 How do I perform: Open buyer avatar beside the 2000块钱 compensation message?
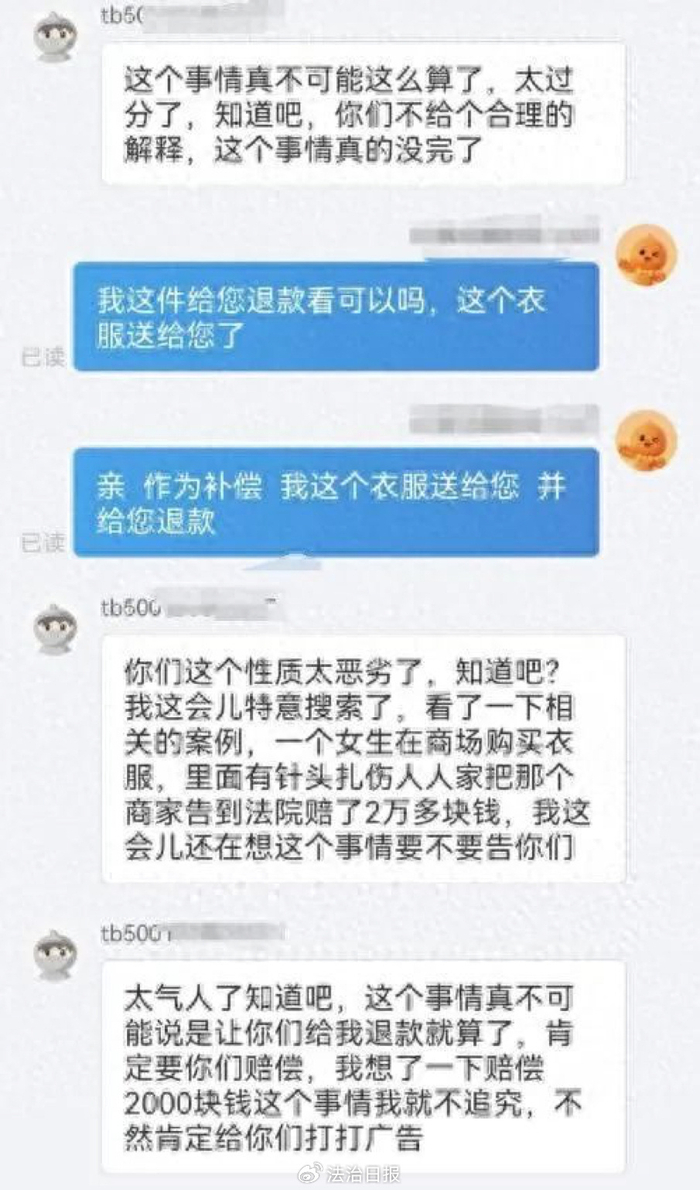(x=56, y=955)
